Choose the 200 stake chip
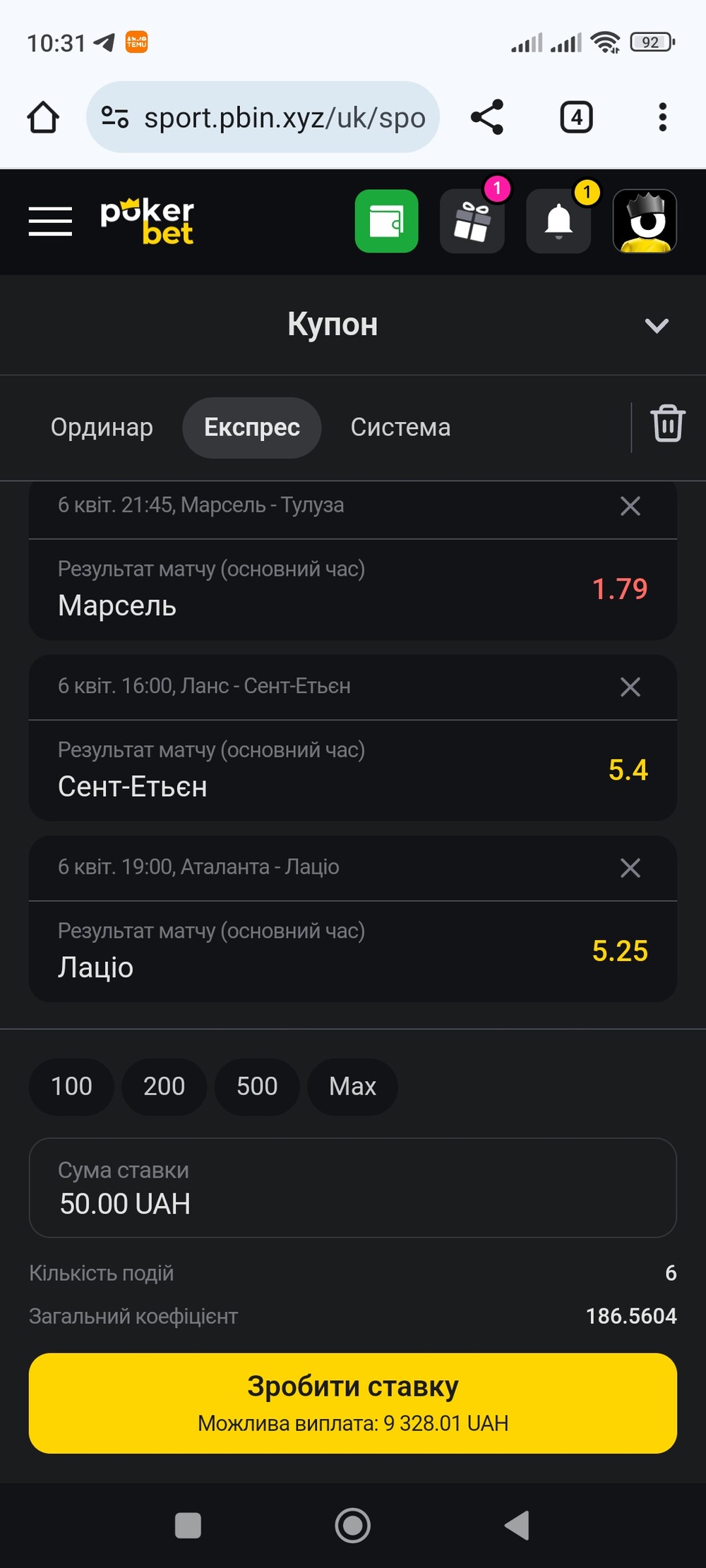The width and height of the screenshot is (706, 1568). (x=164, y=1087)
